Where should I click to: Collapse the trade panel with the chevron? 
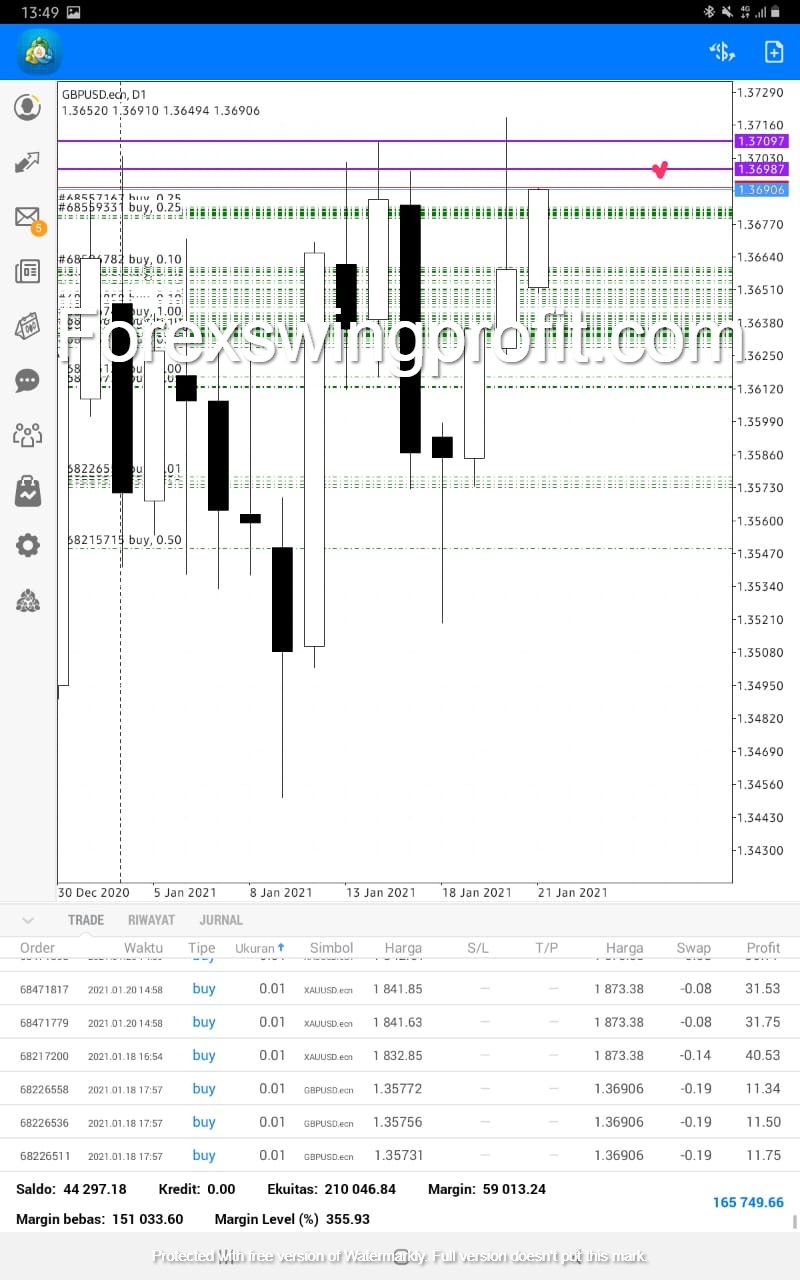27,920
